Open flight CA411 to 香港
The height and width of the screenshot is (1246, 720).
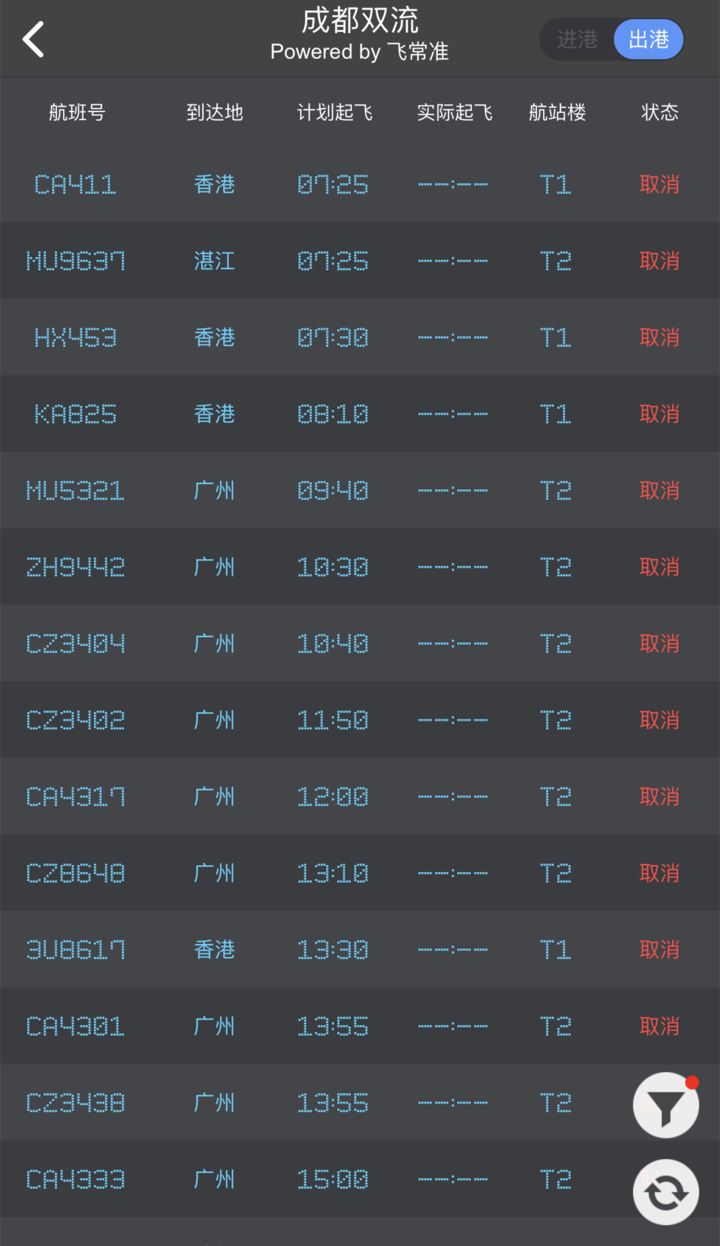pyautogui.click(x=360, y=184)
